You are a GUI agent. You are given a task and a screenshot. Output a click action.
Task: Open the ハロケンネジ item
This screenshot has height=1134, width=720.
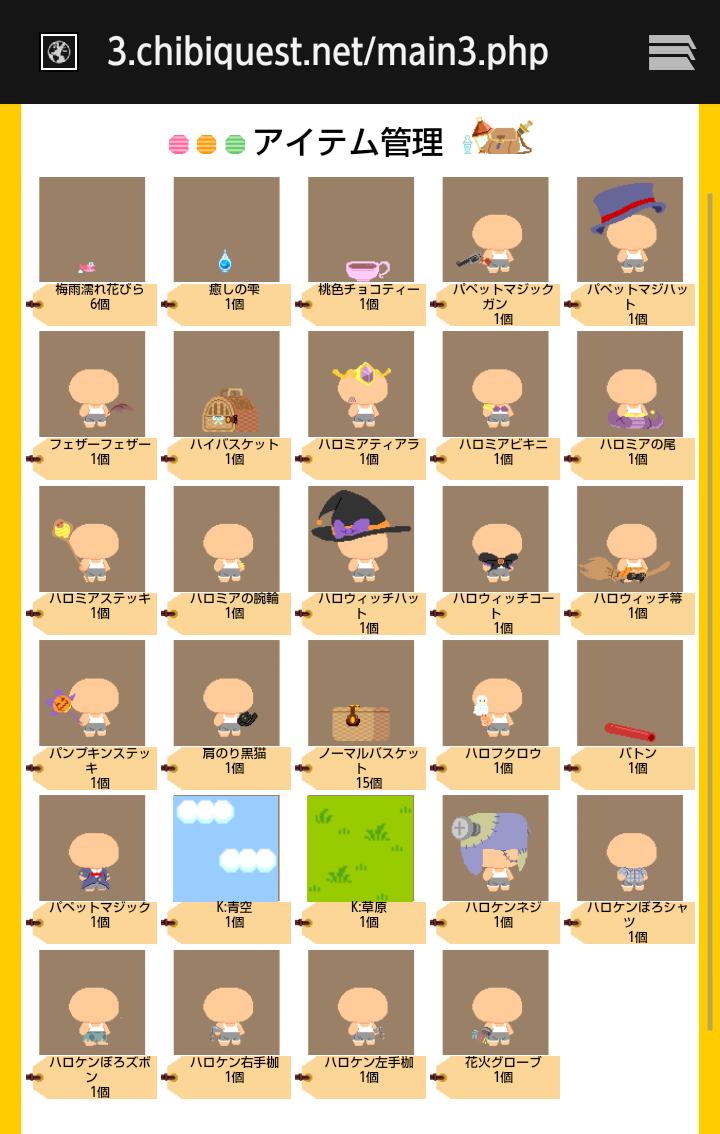(495, 849)
